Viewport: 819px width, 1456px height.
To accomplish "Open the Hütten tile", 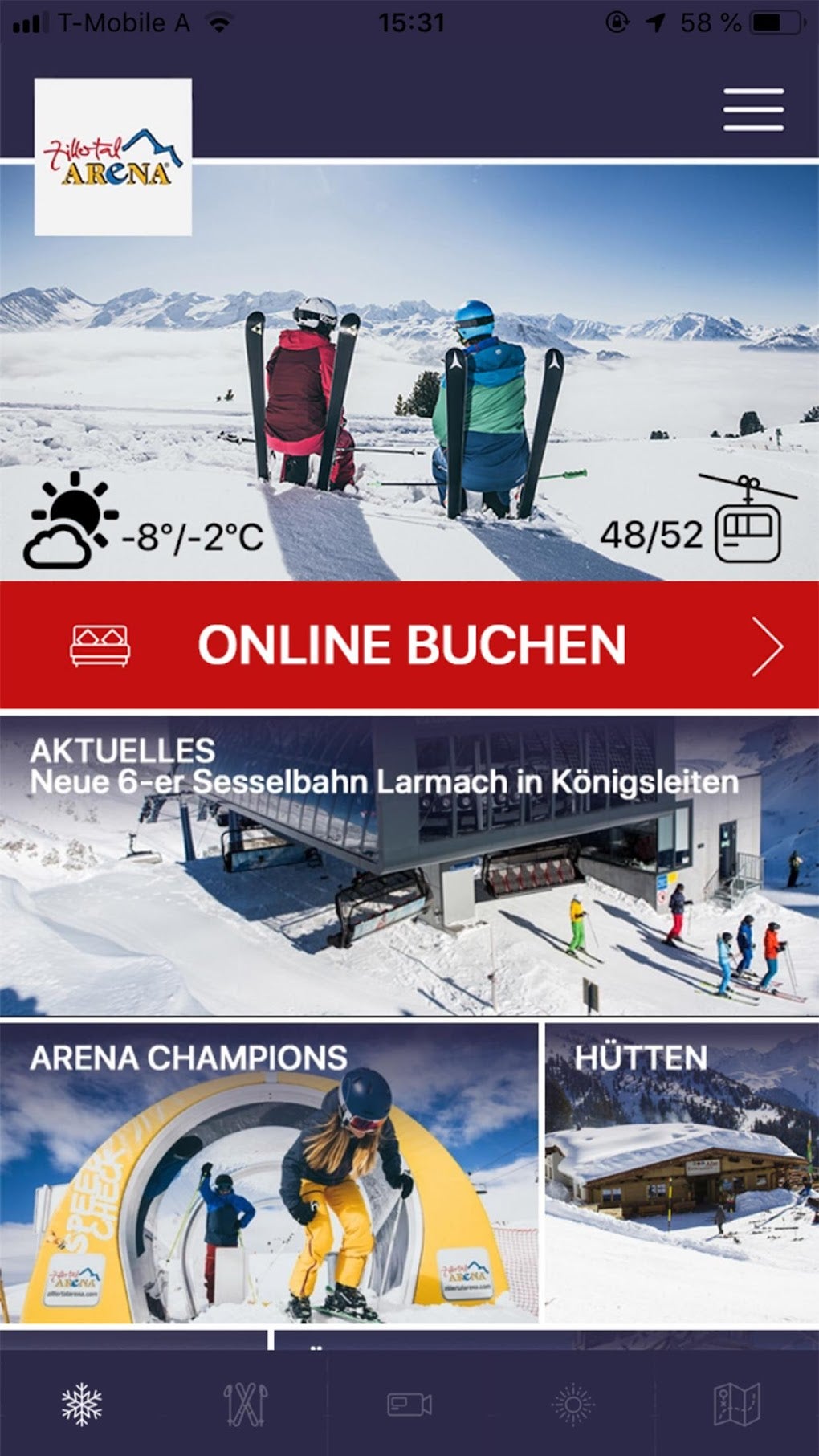I will coord(681,1173).
